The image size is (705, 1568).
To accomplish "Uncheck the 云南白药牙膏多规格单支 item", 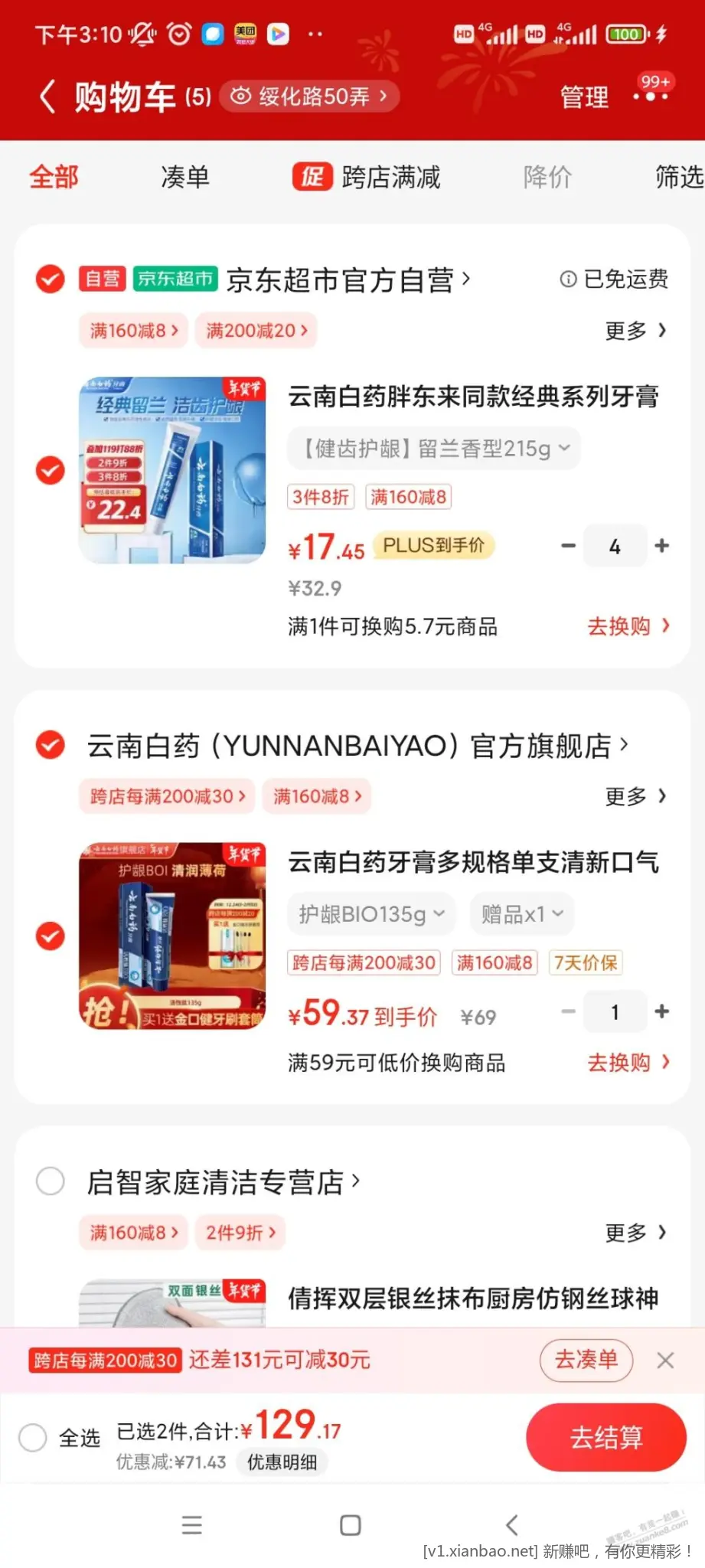I will (51, 936).
